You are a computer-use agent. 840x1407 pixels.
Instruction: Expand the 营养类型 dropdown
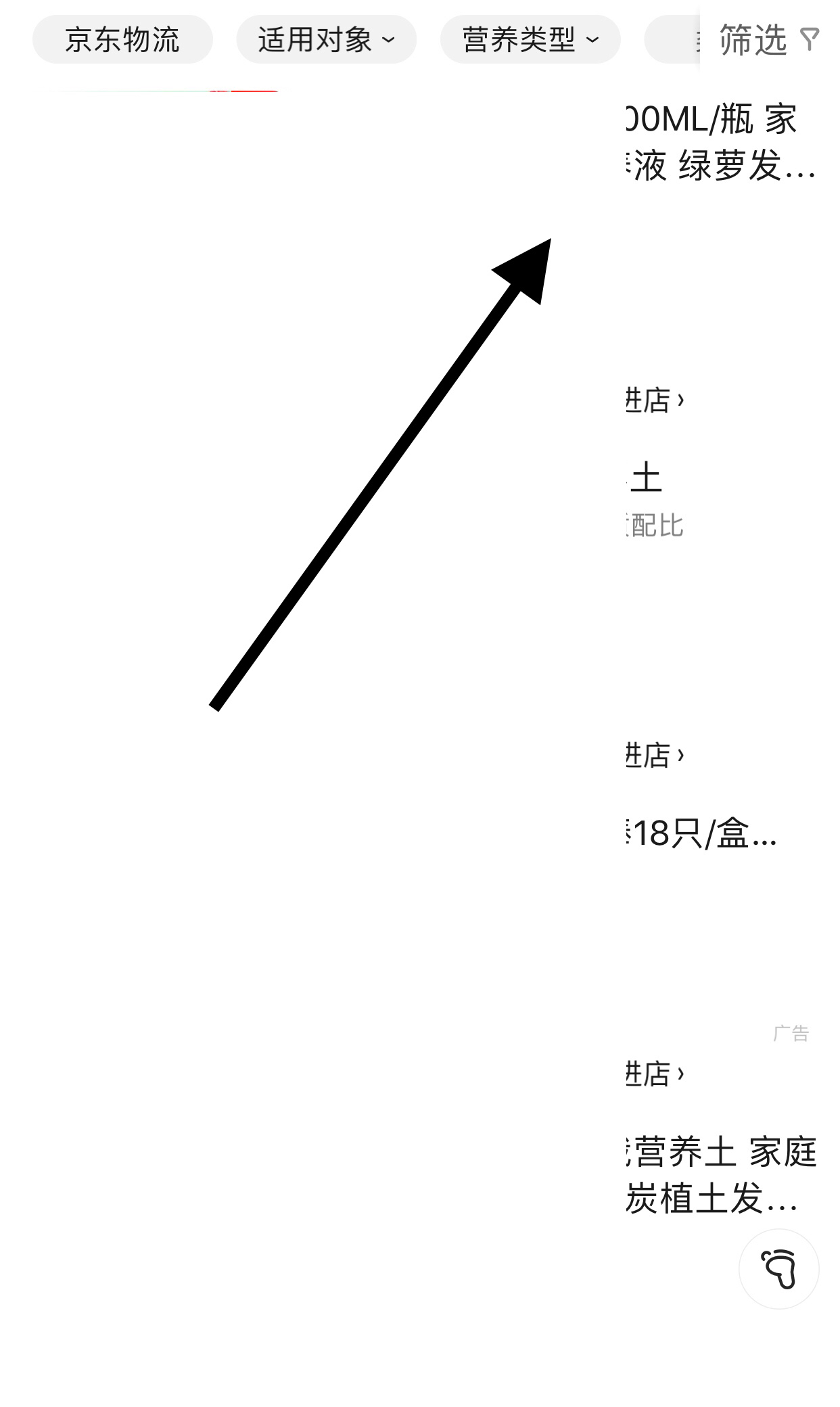pyautogui.click(x=530, y=39)
